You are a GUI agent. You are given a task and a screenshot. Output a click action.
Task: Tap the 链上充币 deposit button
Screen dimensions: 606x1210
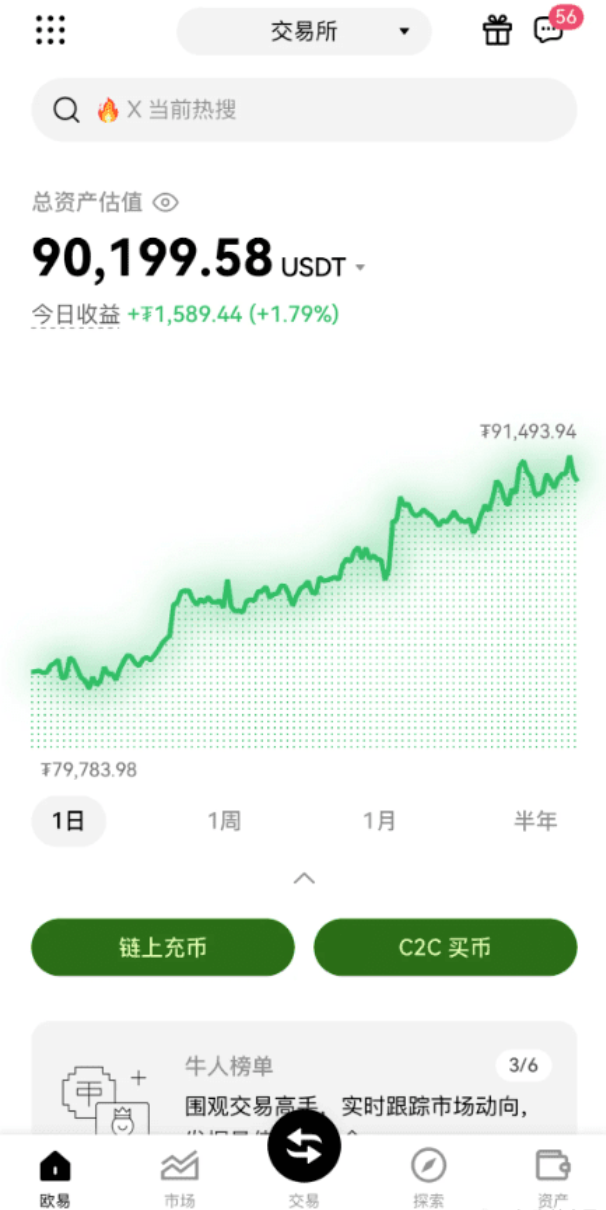click(163, 947)
